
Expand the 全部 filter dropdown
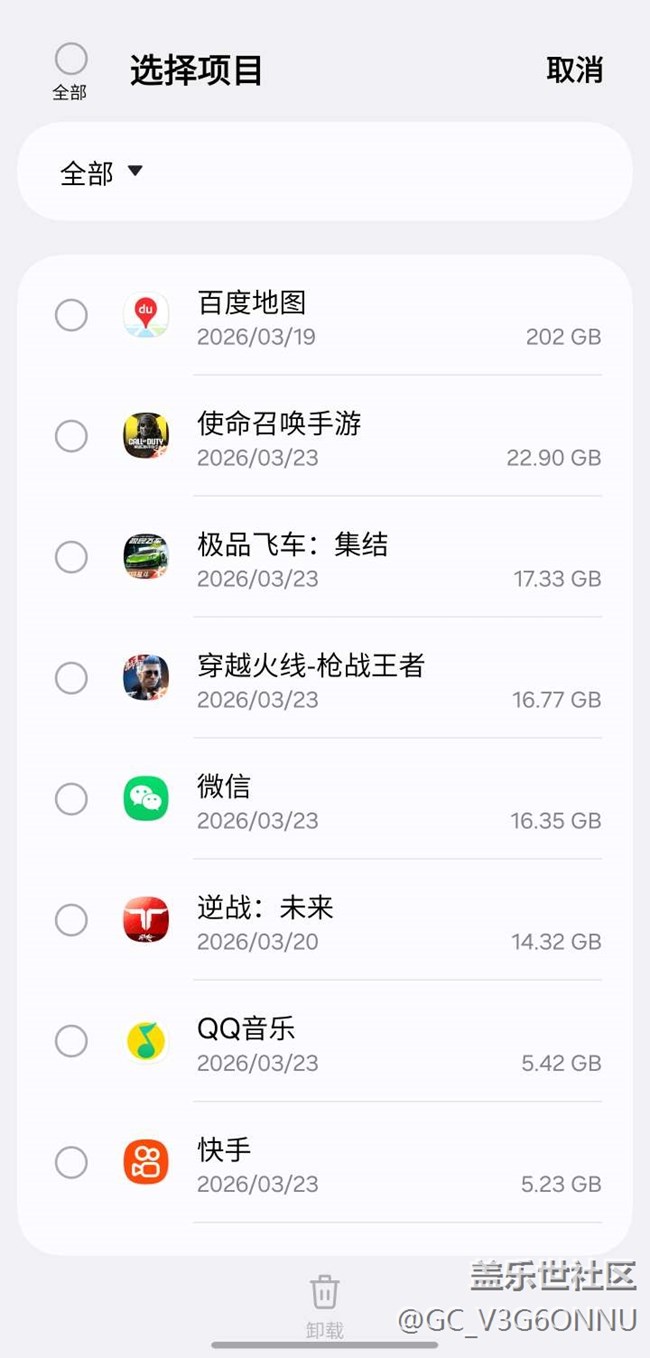102,173
